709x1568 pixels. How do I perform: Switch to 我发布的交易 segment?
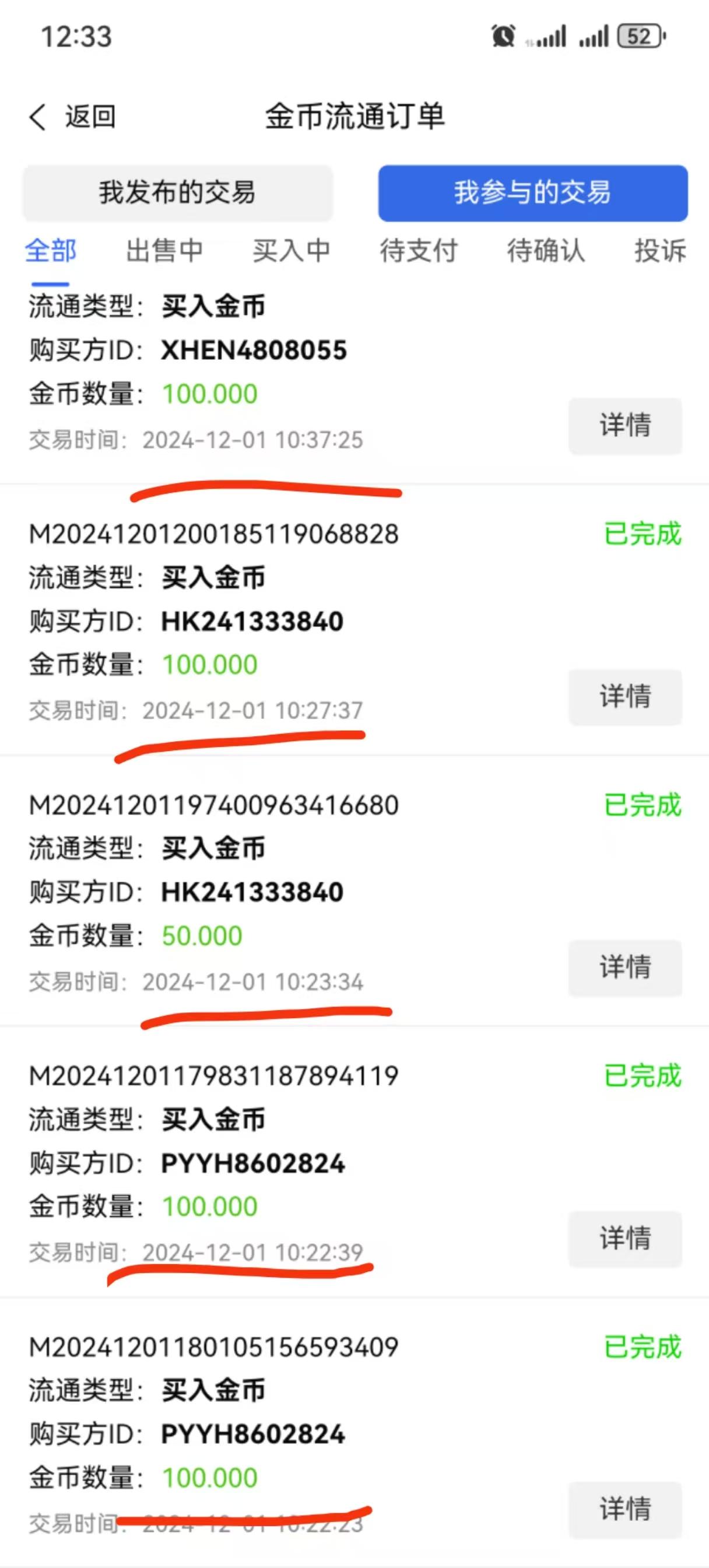coord(178,192)
